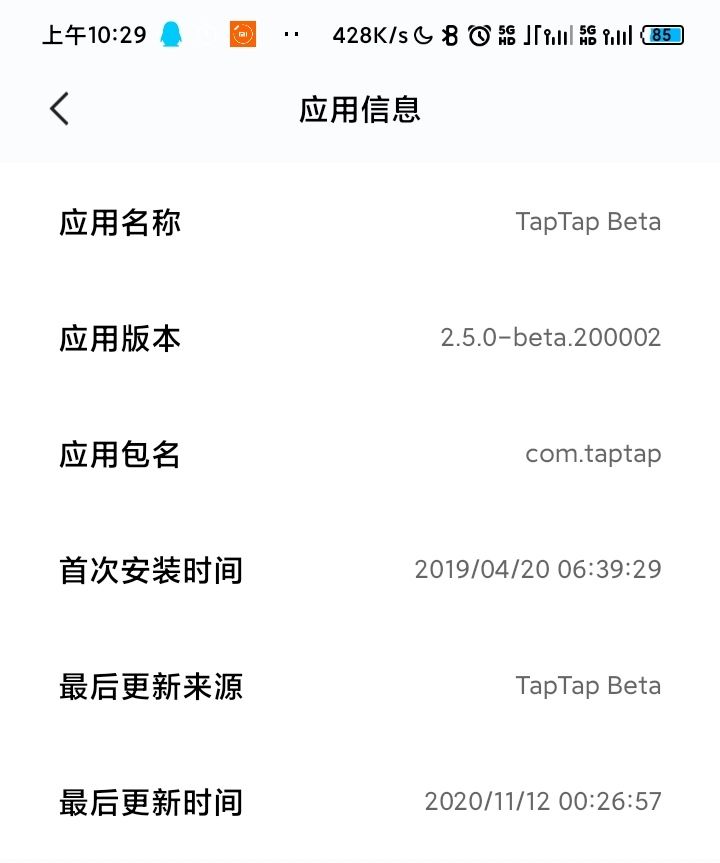Tap the version value 2.5.0-beta.200002
720x863 pixels.
tap(553, 338)
